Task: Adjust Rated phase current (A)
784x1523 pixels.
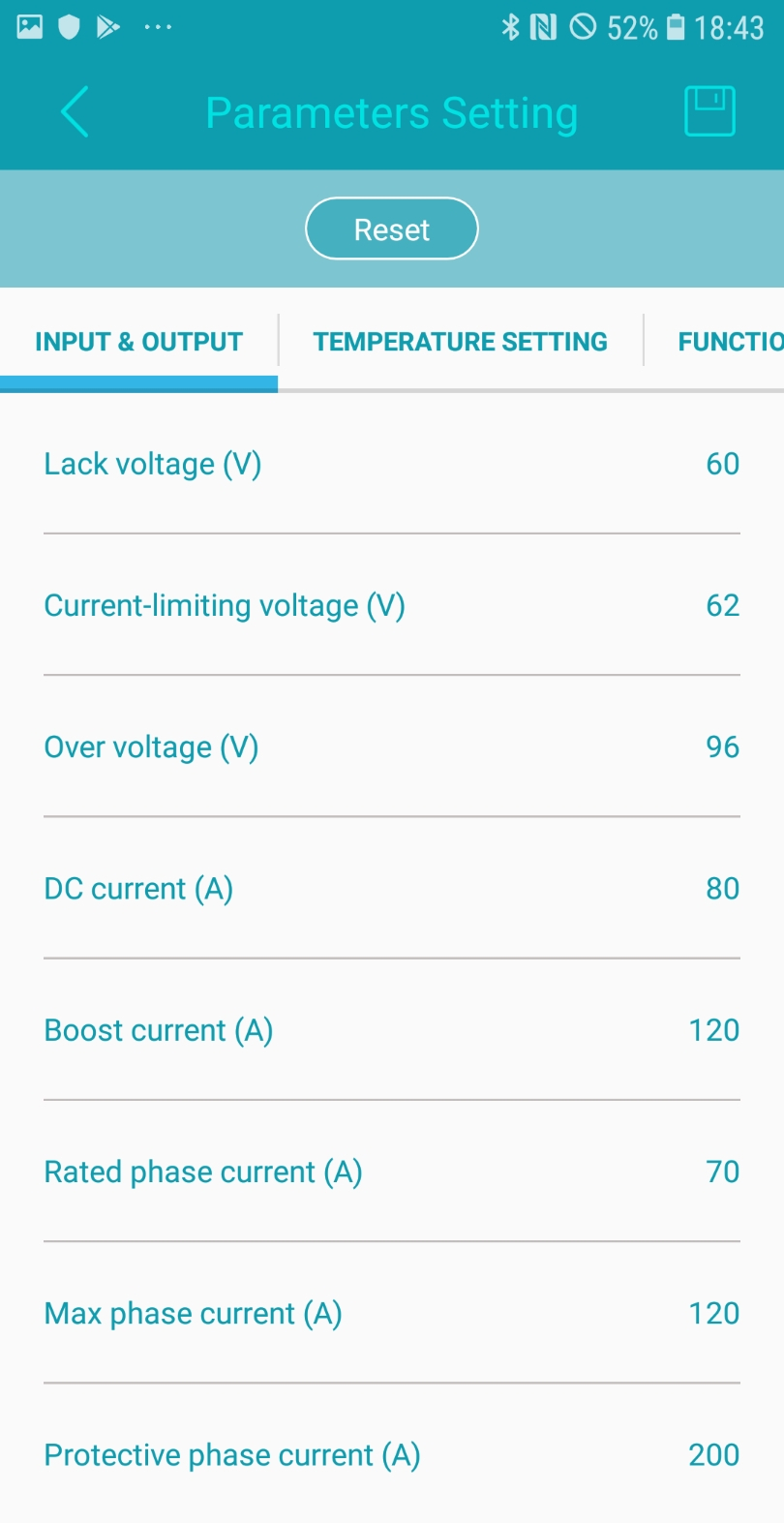Action: pyautogui.click(x=392, y=1172)
